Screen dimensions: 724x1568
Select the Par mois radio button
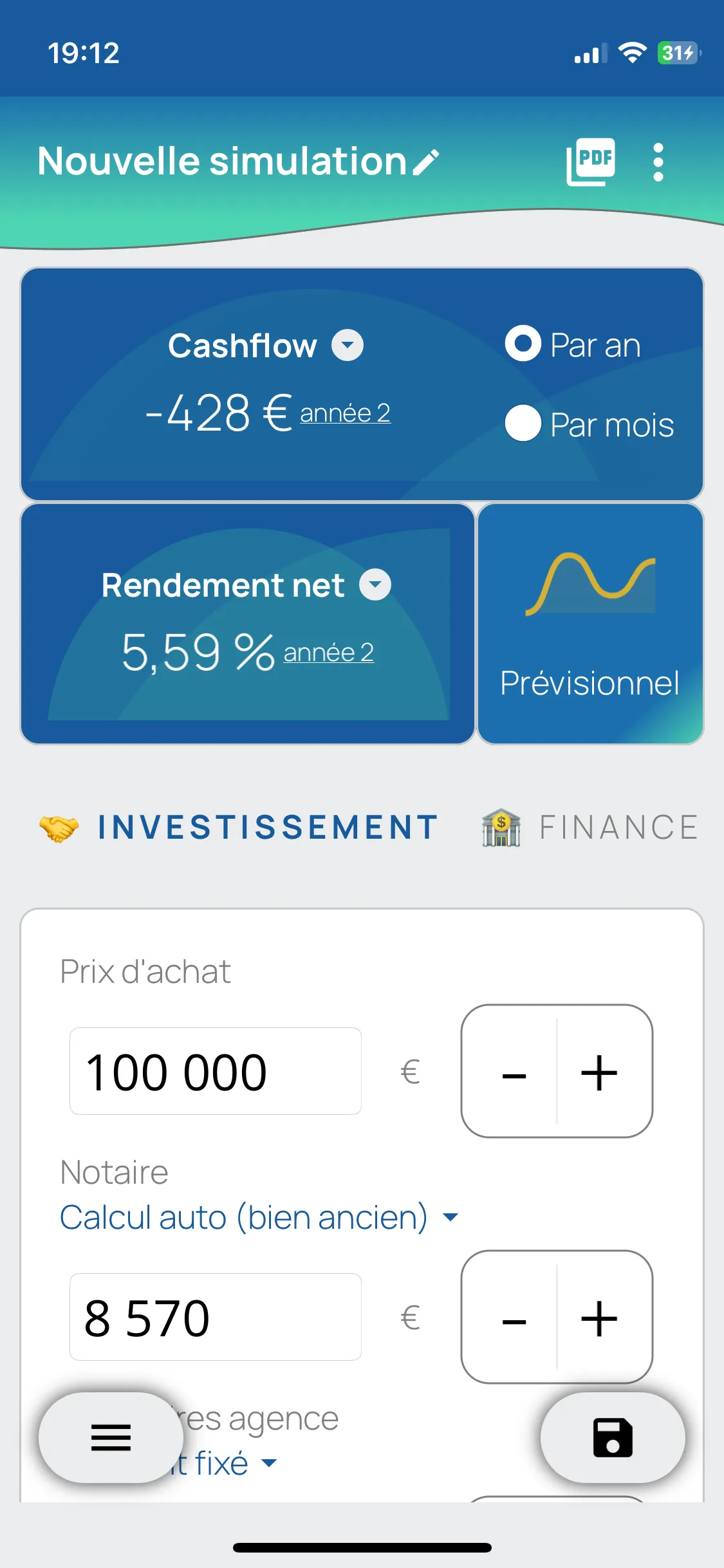(x=523, y=424)
